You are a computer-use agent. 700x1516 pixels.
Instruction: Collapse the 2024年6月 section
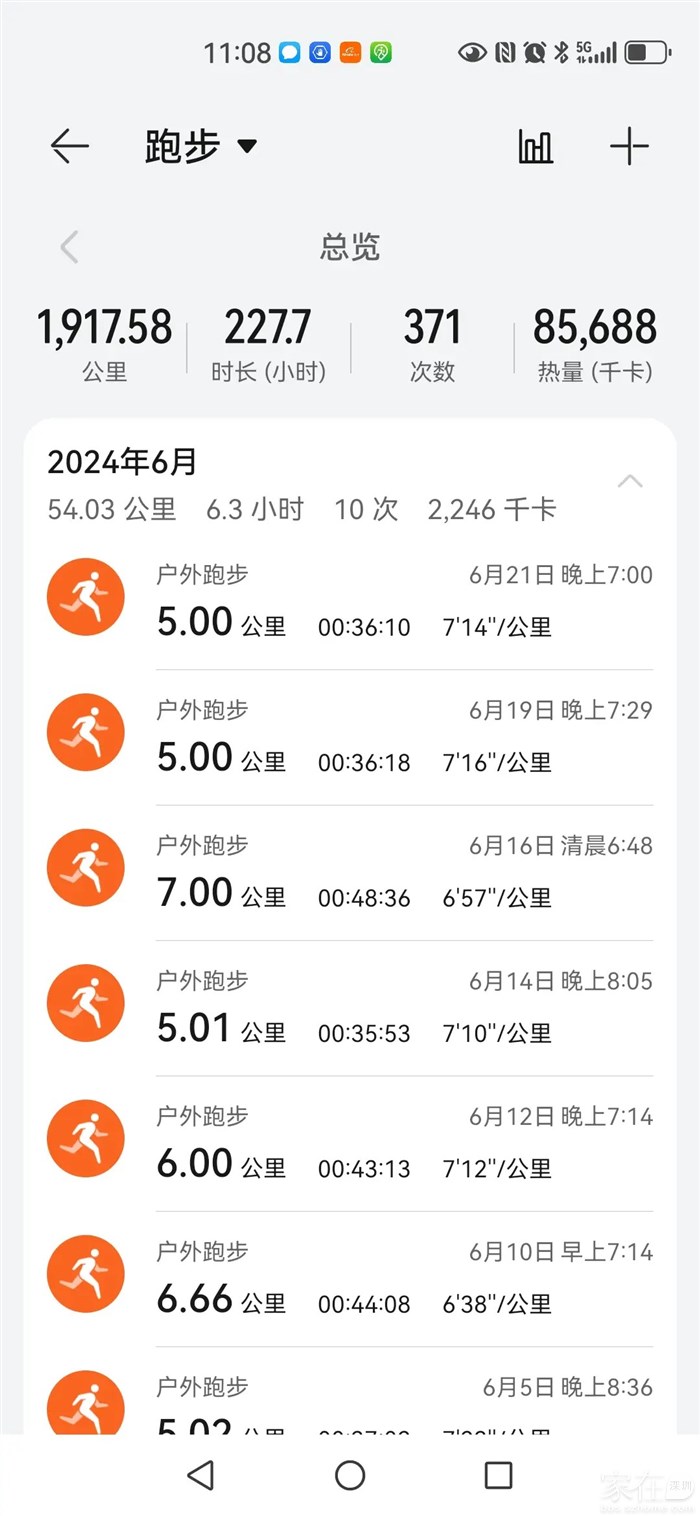pyautogui.click(x=629, y=482)
